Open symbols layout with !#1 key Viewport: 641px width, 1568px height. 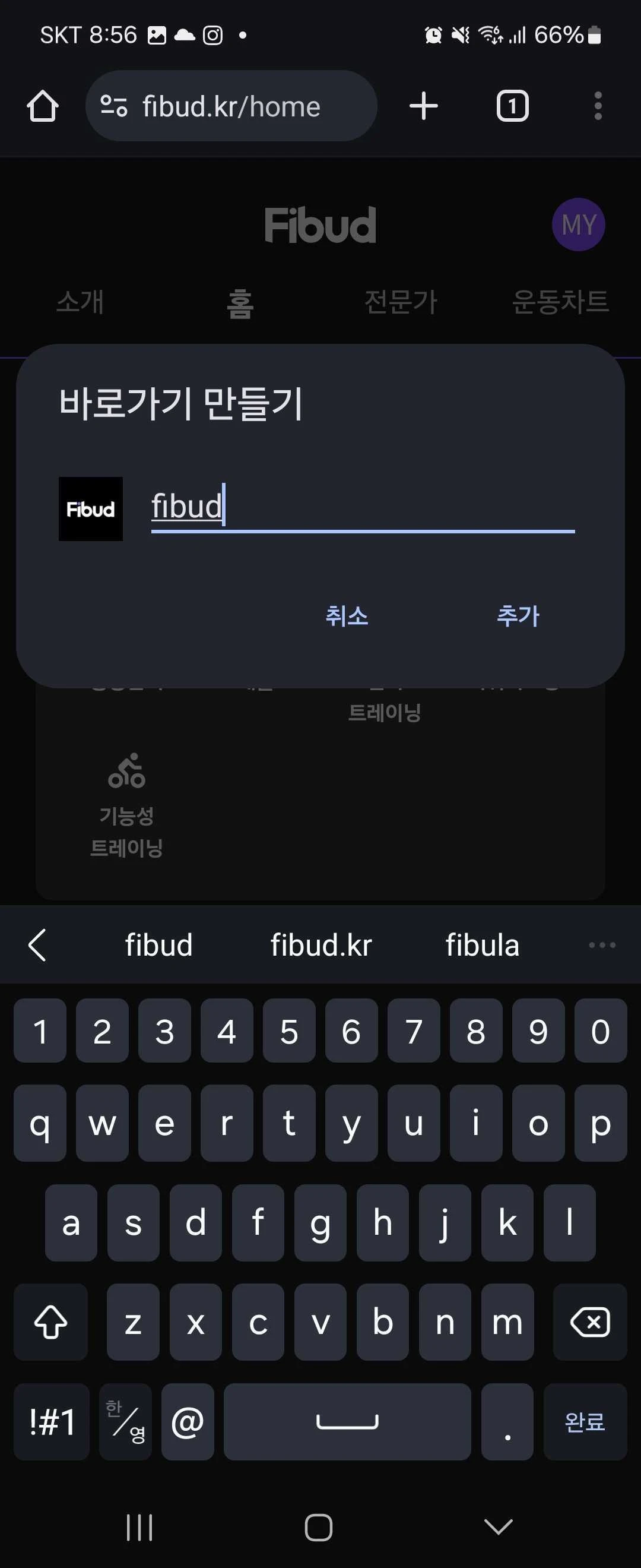(x=52, y=1422)
